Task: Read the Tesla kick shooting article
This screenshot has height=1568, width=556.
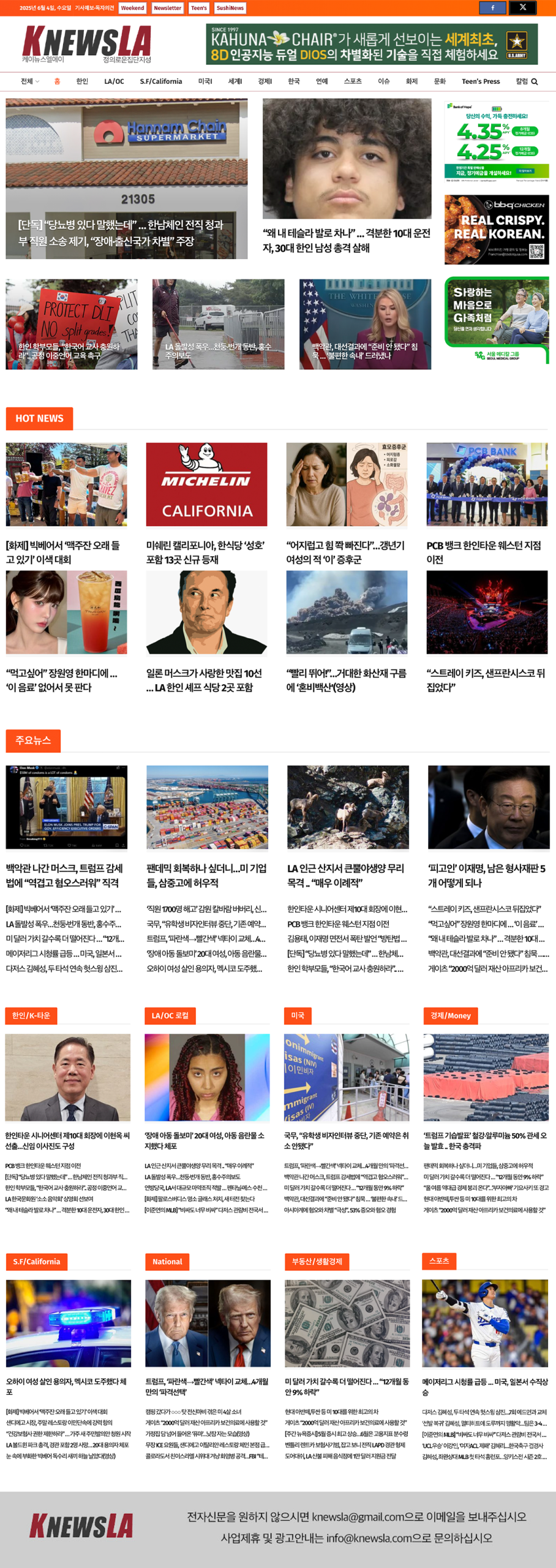Action: 347,240
